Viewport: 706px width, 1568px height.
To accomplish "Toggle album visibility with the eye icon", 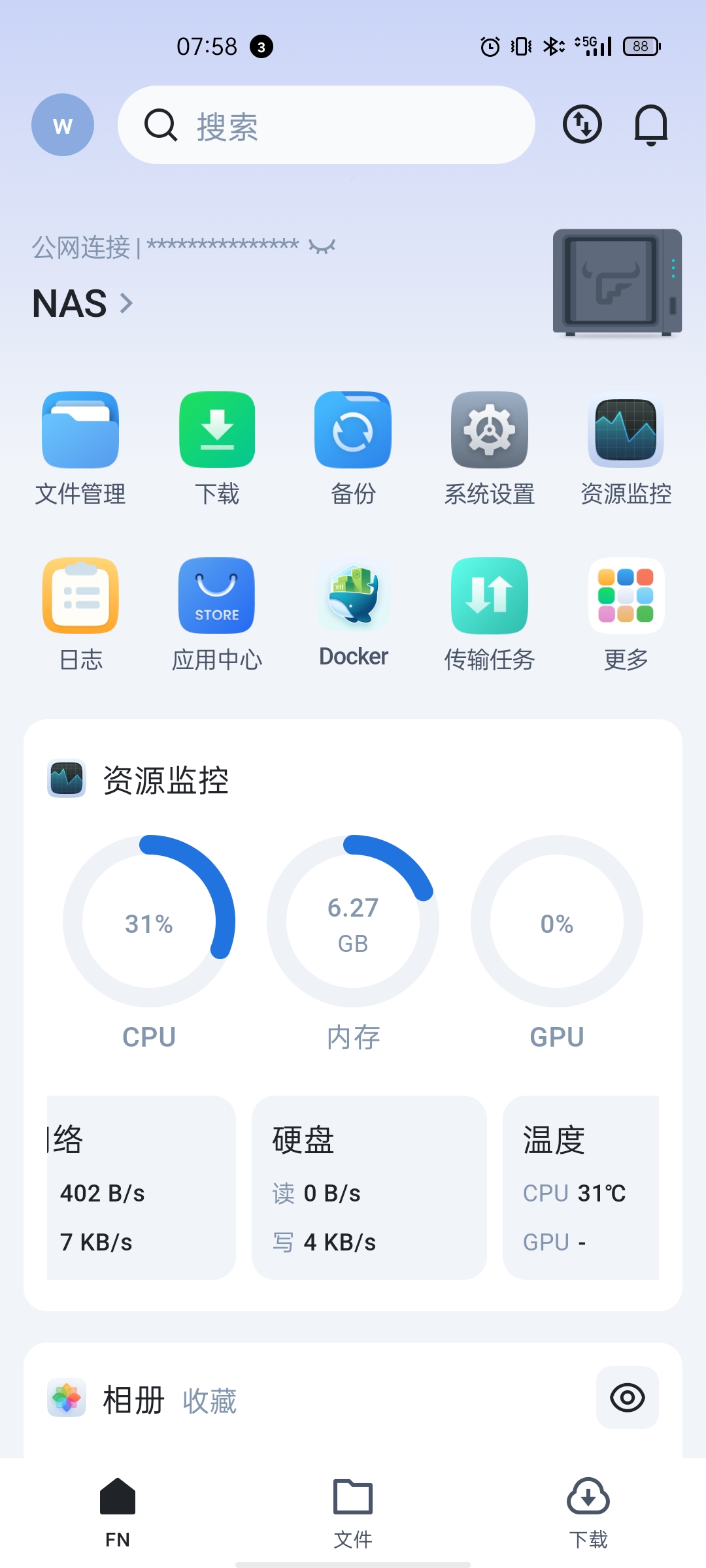I will point(627,1397).
